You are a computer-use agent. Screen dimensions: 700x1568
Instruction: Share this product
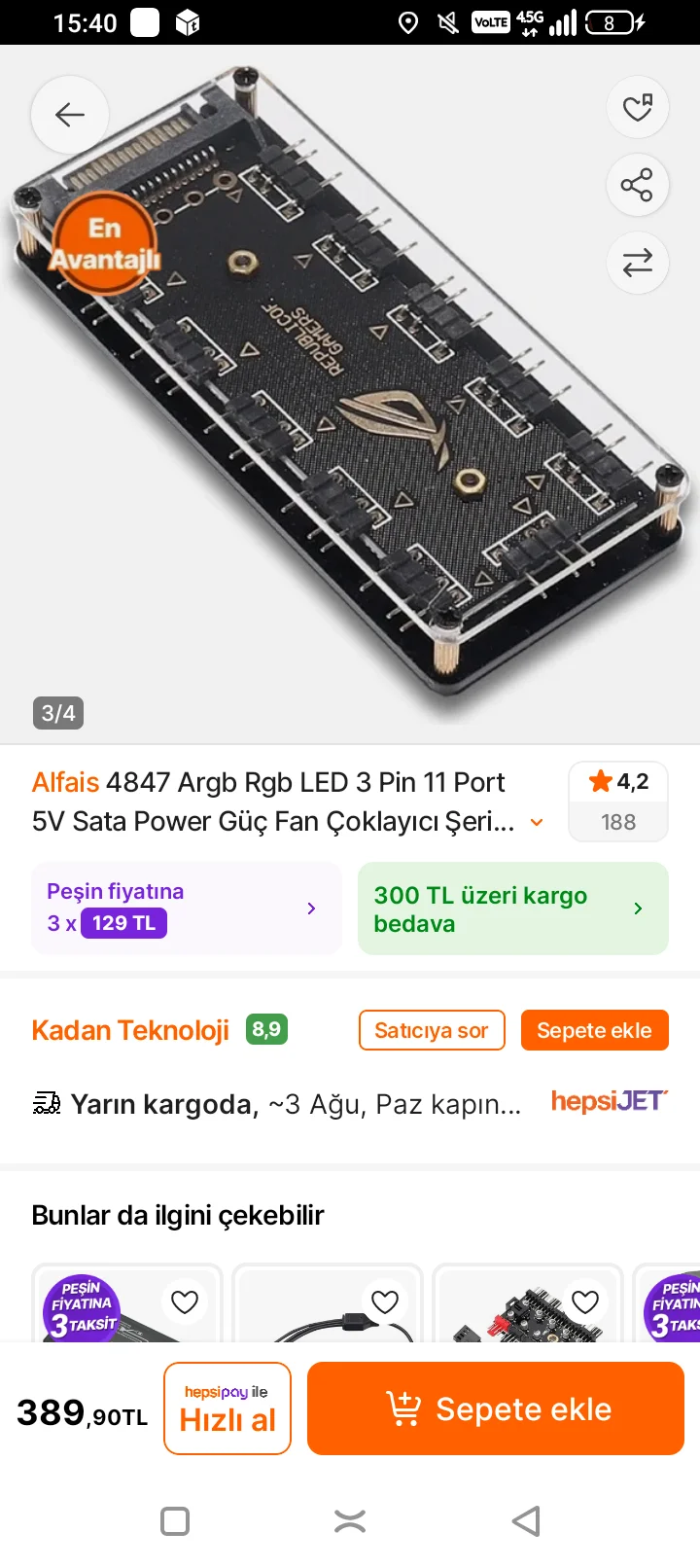click(x=637, y=185)
